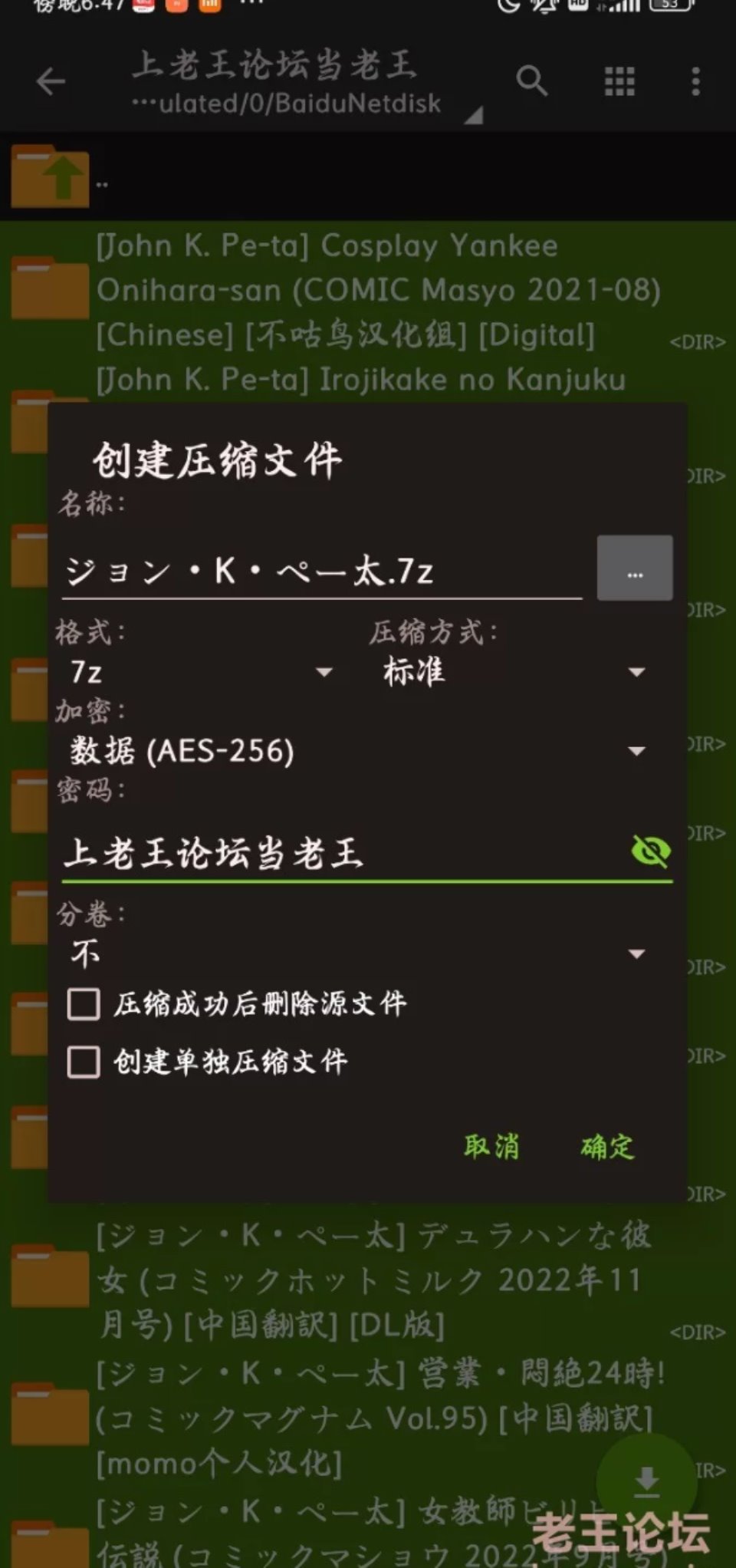Image resolution: width=736 pixels, height=1568 pixels.
Task: Expand the 分卷 split volume dropdown
Action: click(357, 954)
